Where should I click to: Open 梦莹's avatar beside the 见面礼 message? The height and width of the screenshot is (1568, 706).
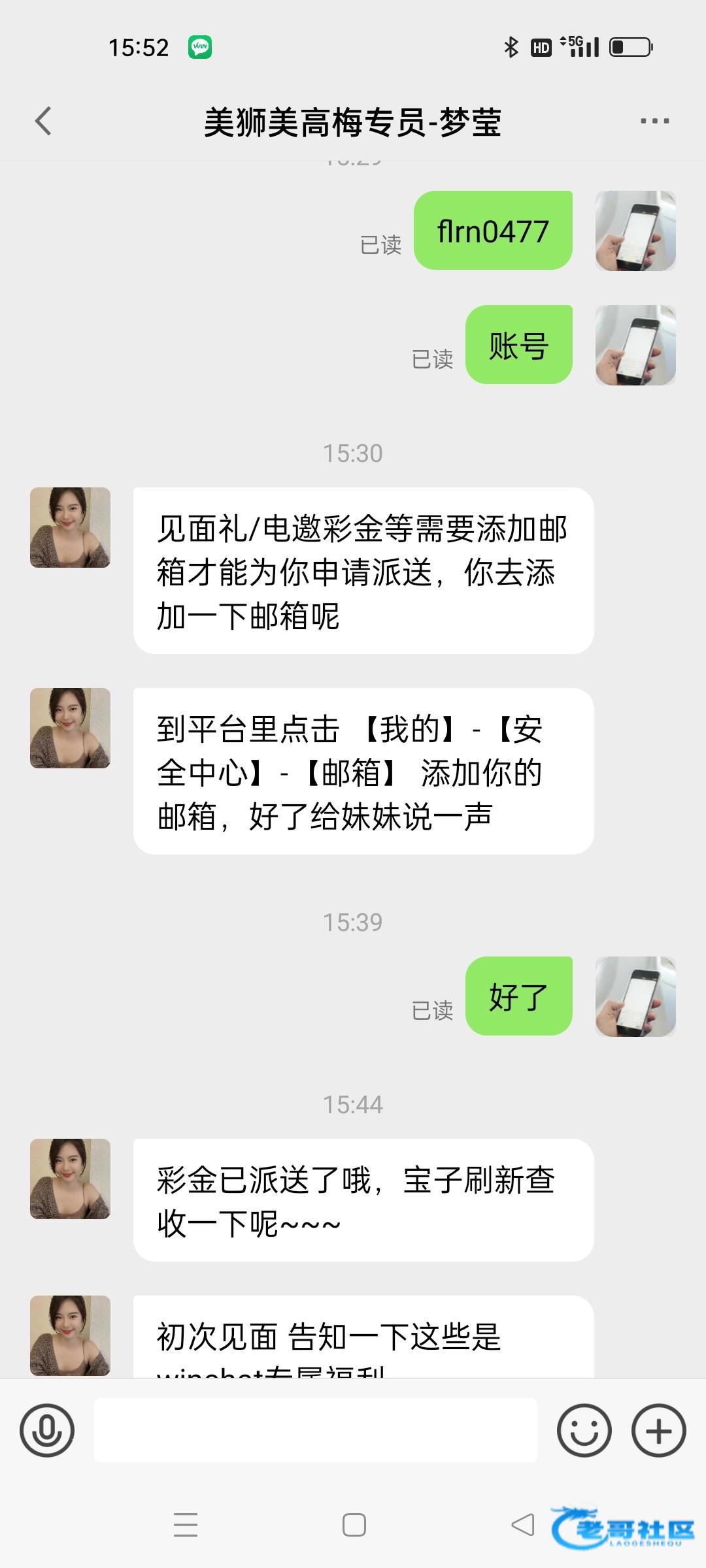[70, 527]
